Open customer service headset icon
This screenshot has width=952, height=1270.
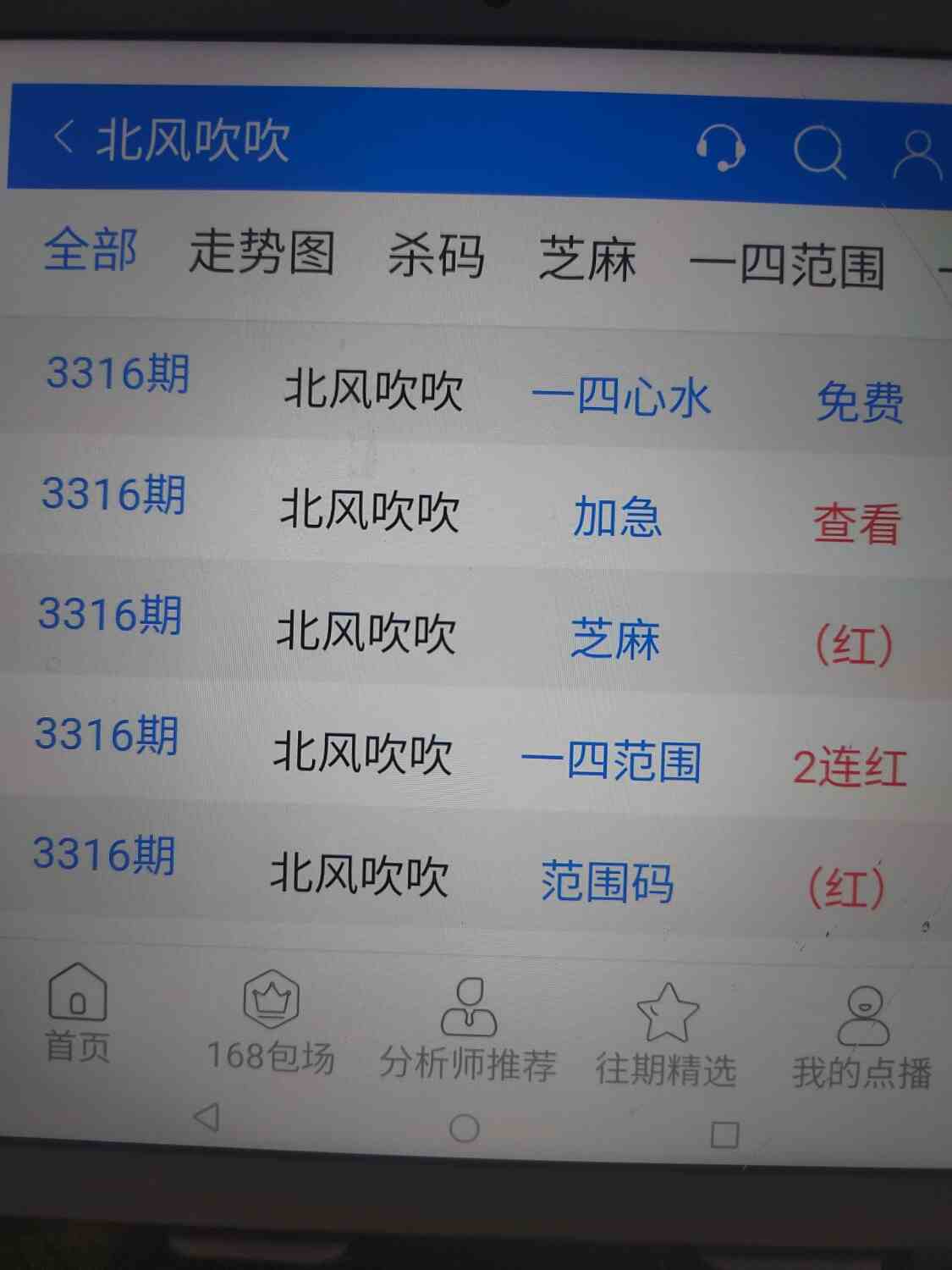point(720,147)
